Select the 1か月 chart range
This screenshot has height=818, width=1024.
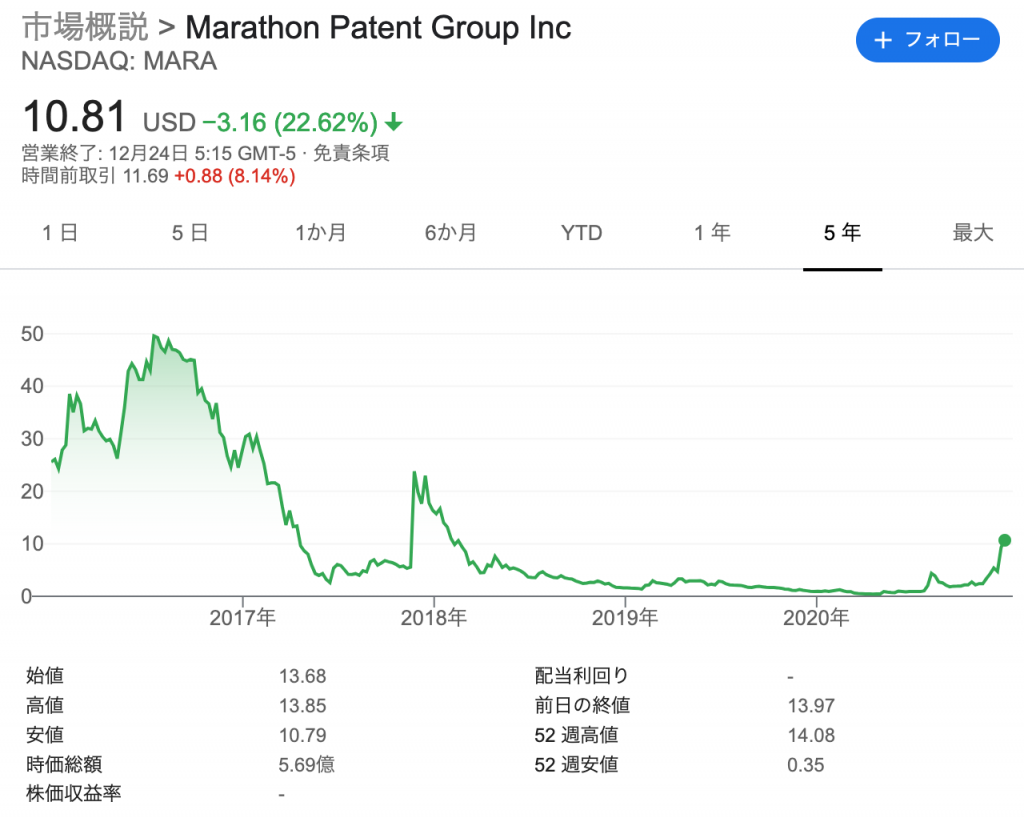[321, 233]
